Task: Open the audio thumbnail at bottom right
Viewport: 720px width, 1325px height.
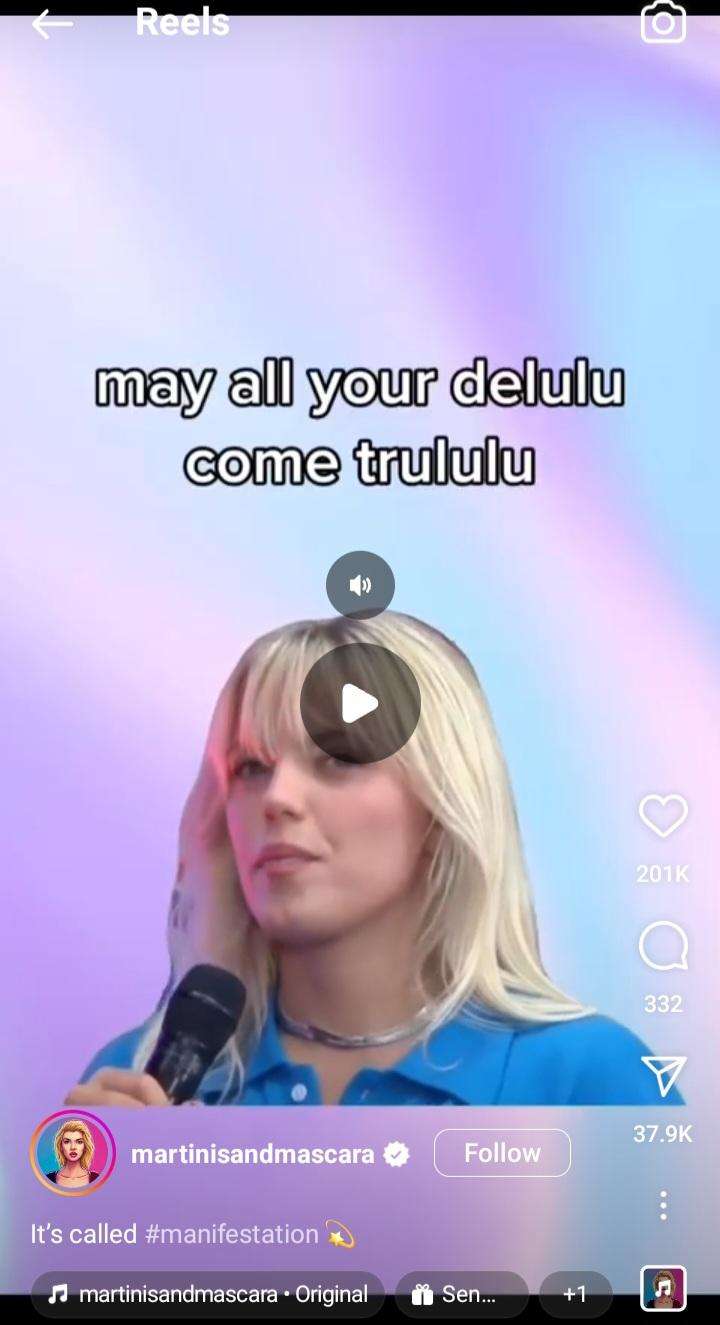Action: pyautogui.click(x=663, y=1288)
